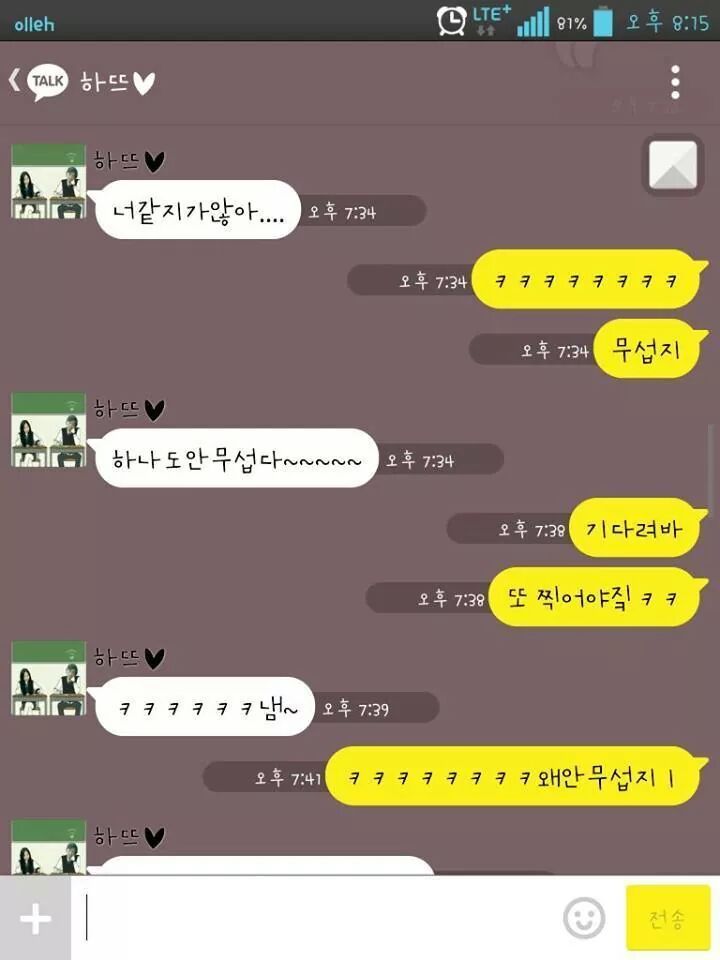Tap the yellow bubble saying 무섭지

(x=647, y=348)
